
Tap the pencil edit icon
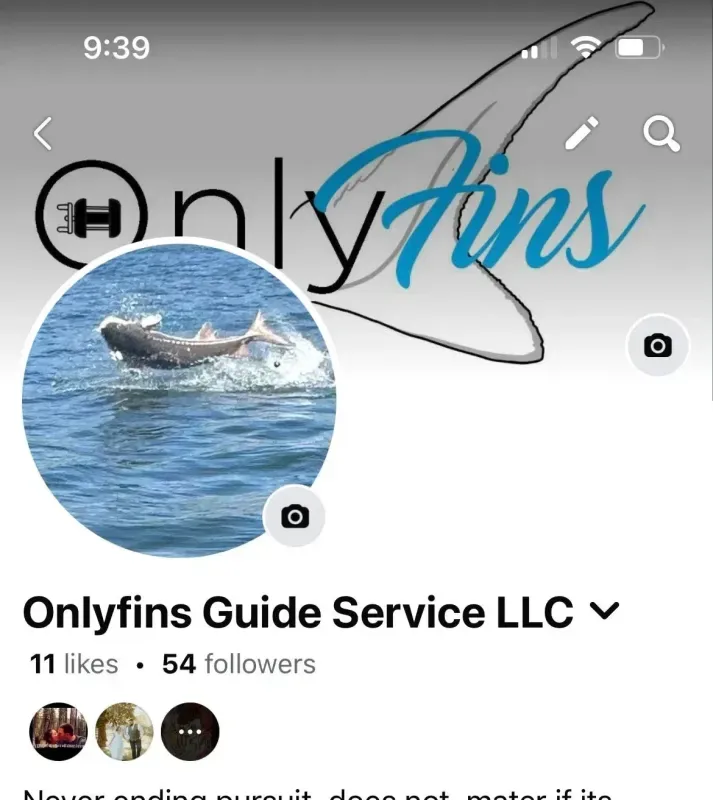[581, 133]
